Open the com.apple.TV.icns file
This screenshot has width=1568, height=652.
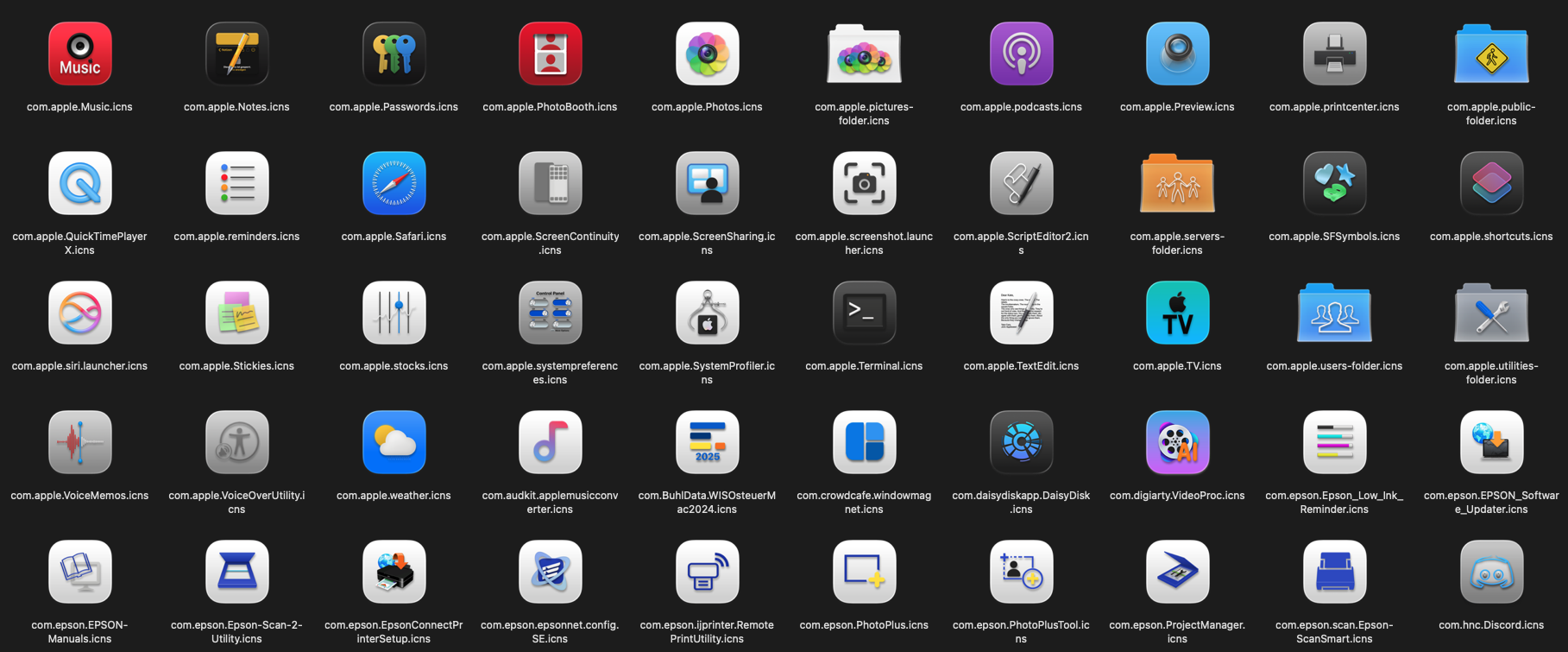pyautogui.click(x=1177, y=313)
